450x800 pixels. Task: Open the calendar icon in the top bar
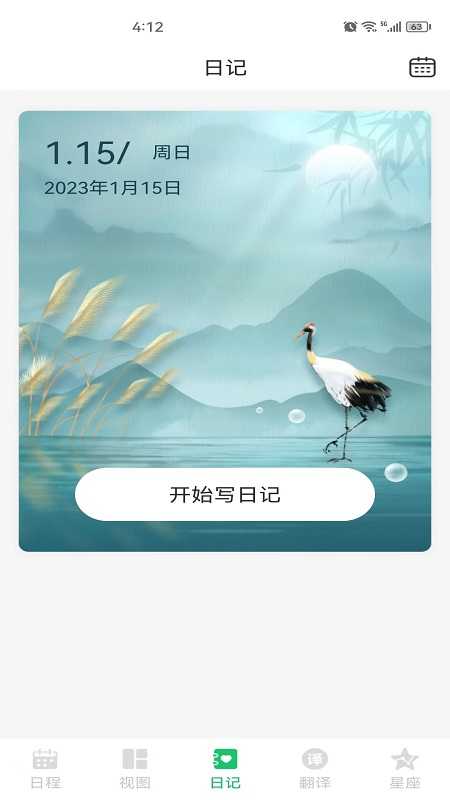point(422,67)
